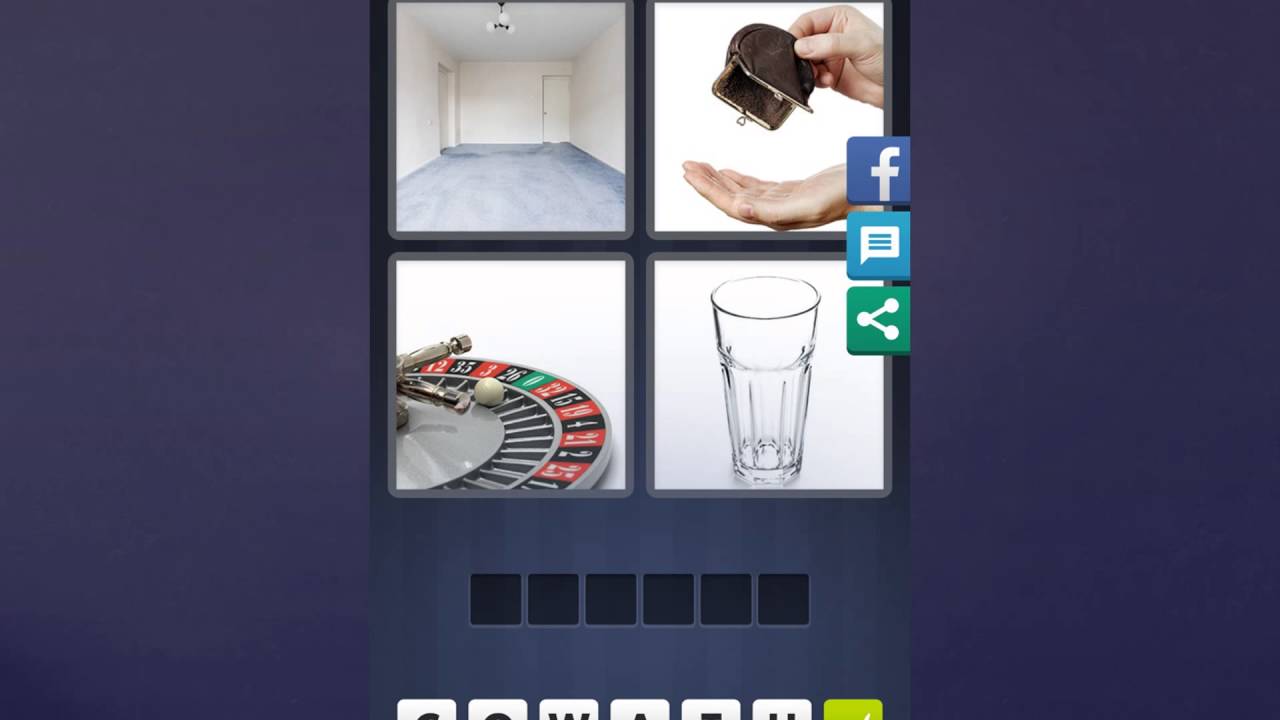The width and height of the screenshot is (1280, 720).
Task: Tap the green share icon
Action: (x=878, y=321)
